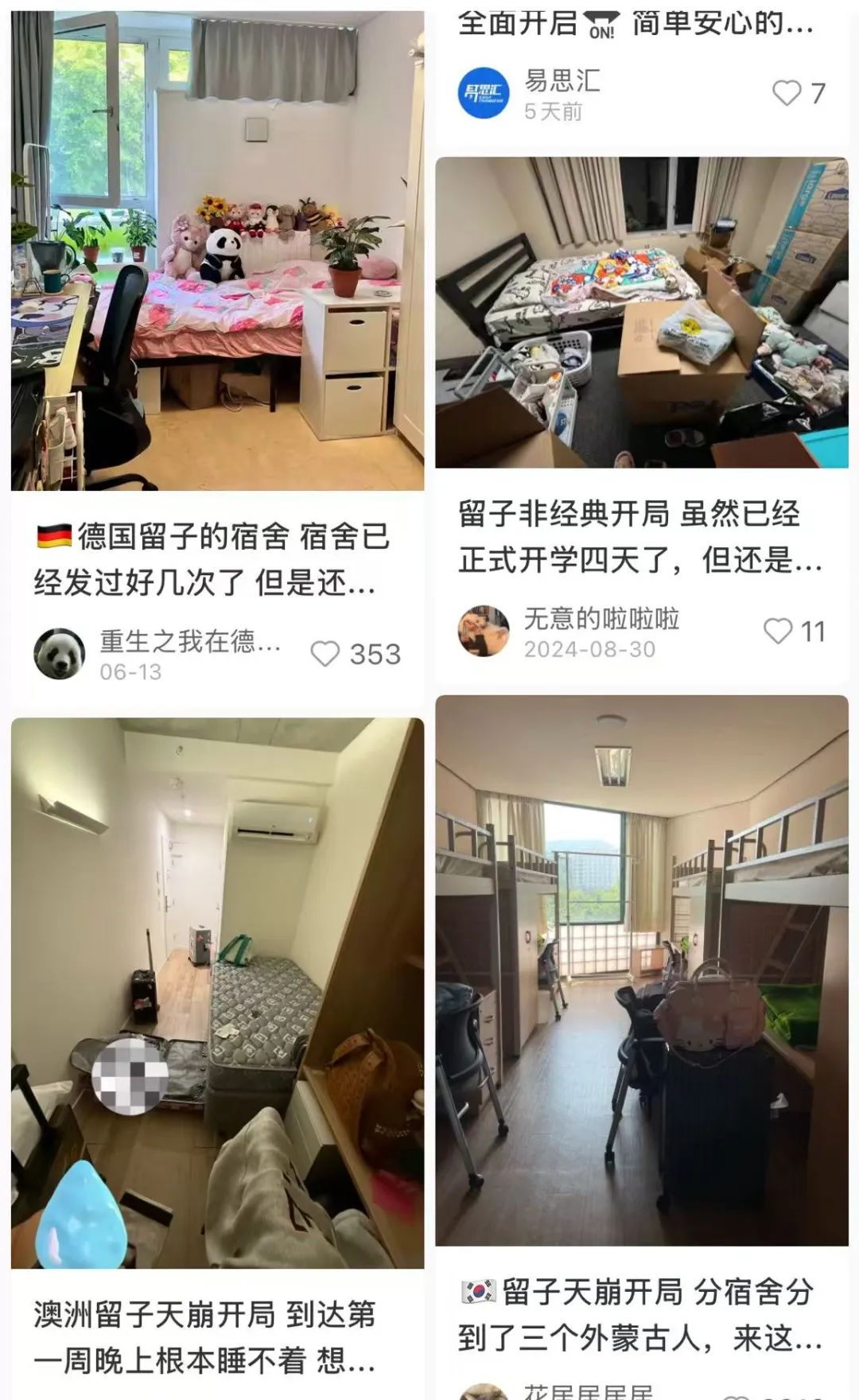Open the 澳洲留子天崩开局 post
The width and height of the screenshot is (859, 1400).
[x=217, y=993]
